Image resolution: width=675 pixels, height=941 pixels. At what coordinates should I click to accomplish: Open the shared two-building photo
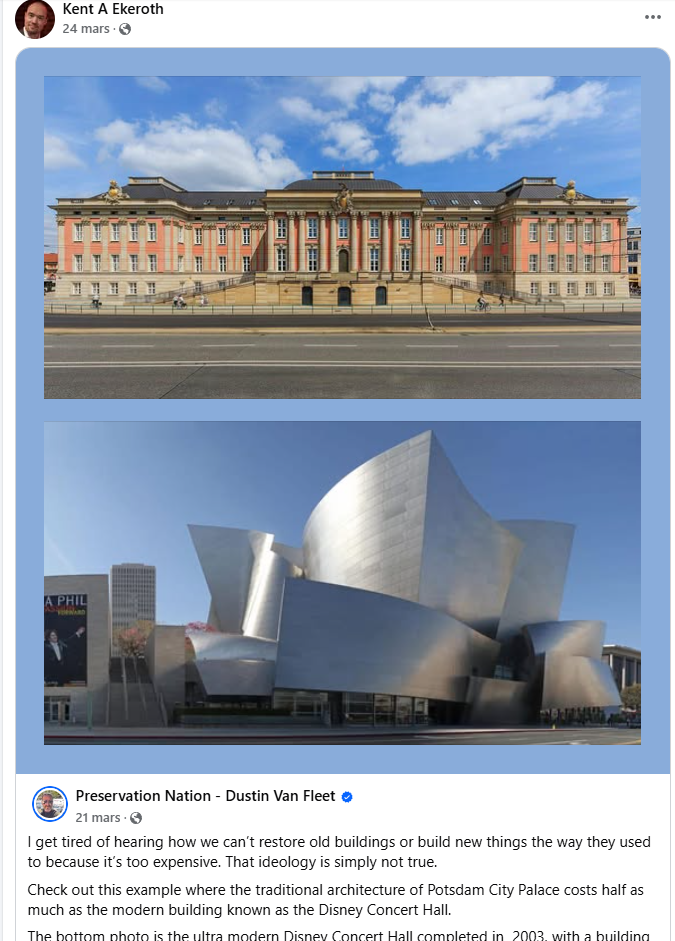pos(342,410)
